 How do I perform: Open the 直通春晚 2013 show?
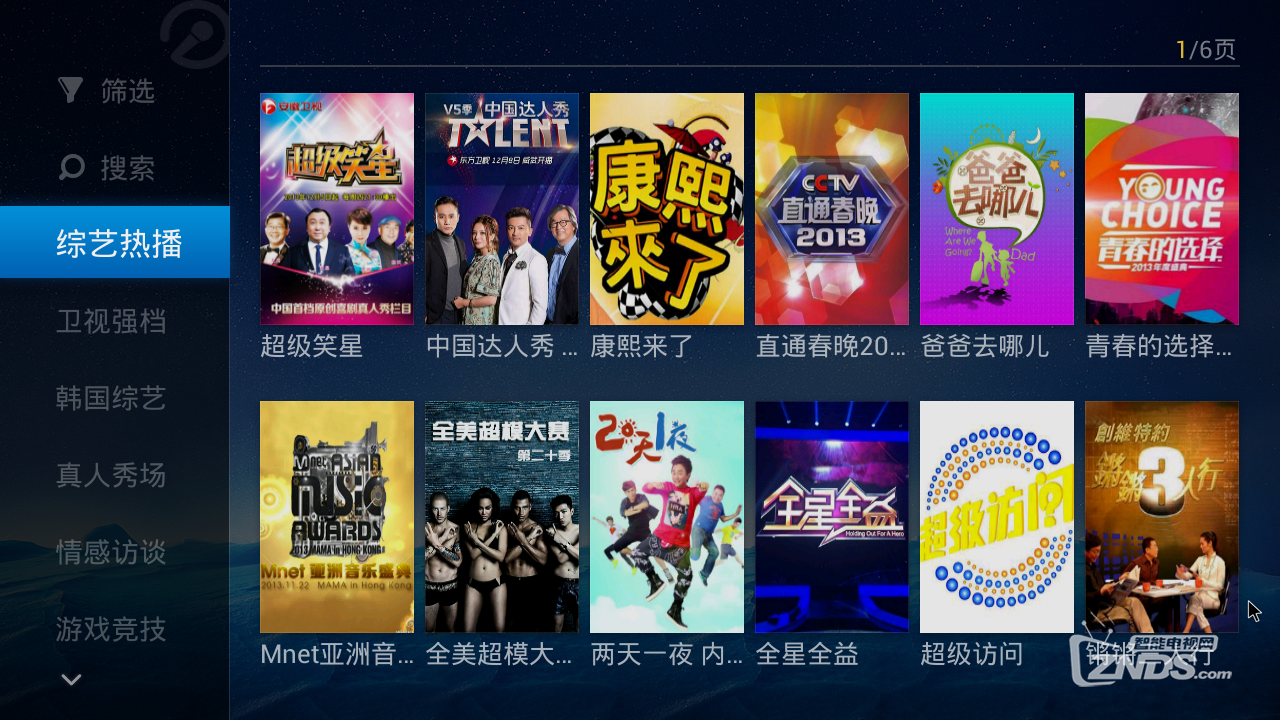832,209
